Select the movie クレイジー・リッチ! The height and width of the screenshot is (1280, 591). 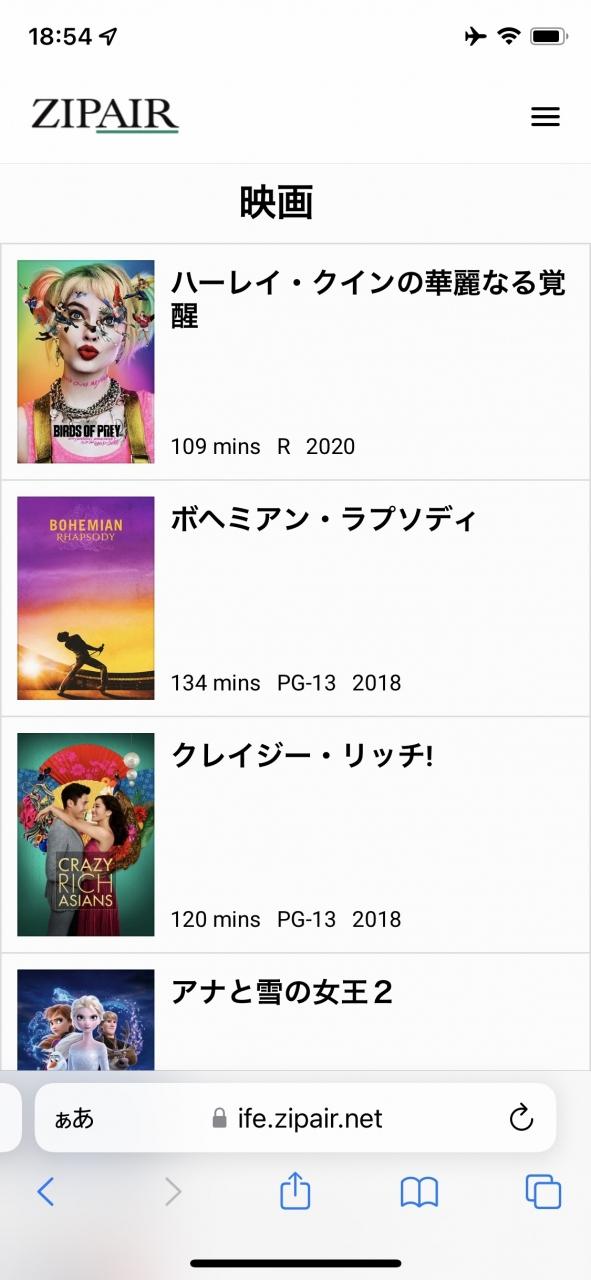[x=295, y=834]
